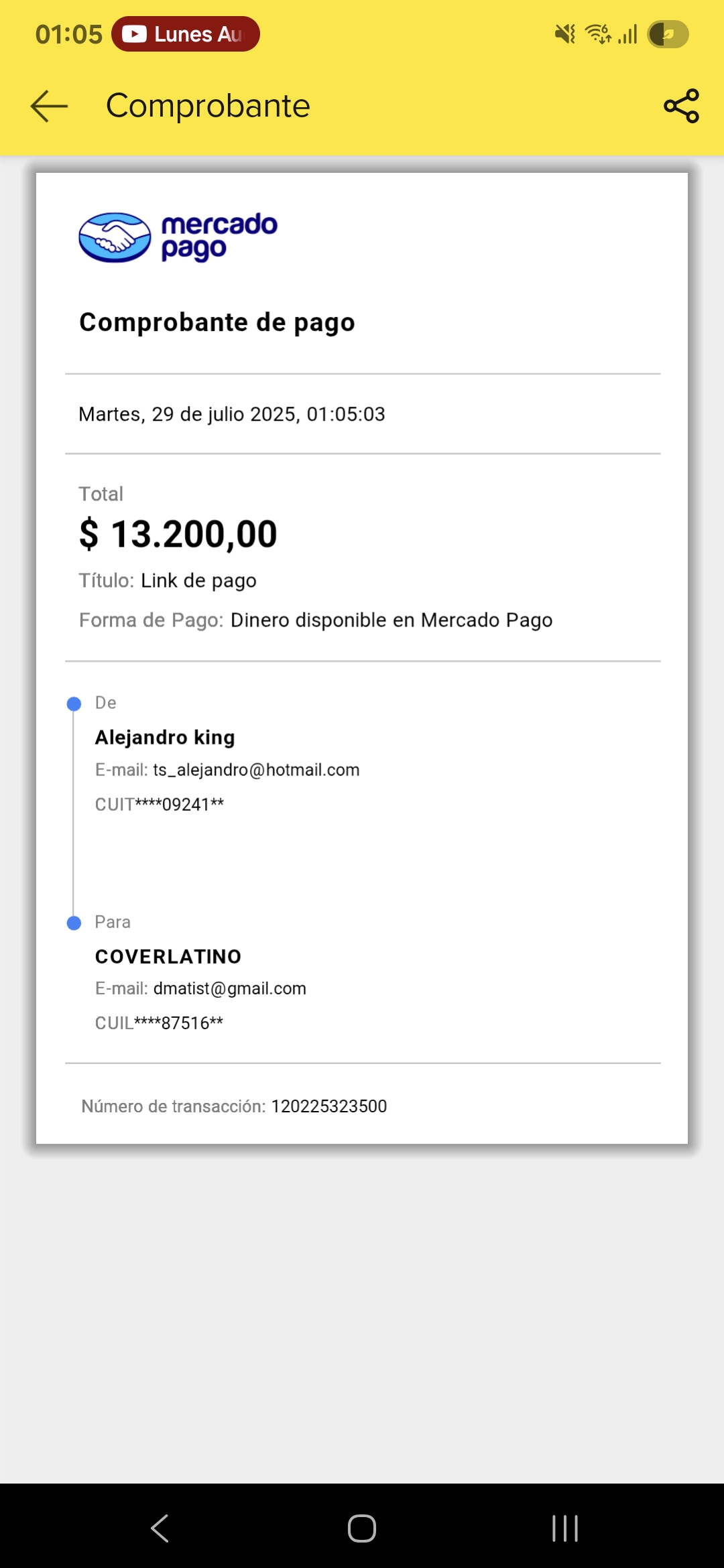Go back from the Comprobante screen
The image size is (724, 1568).
(49, 106)
